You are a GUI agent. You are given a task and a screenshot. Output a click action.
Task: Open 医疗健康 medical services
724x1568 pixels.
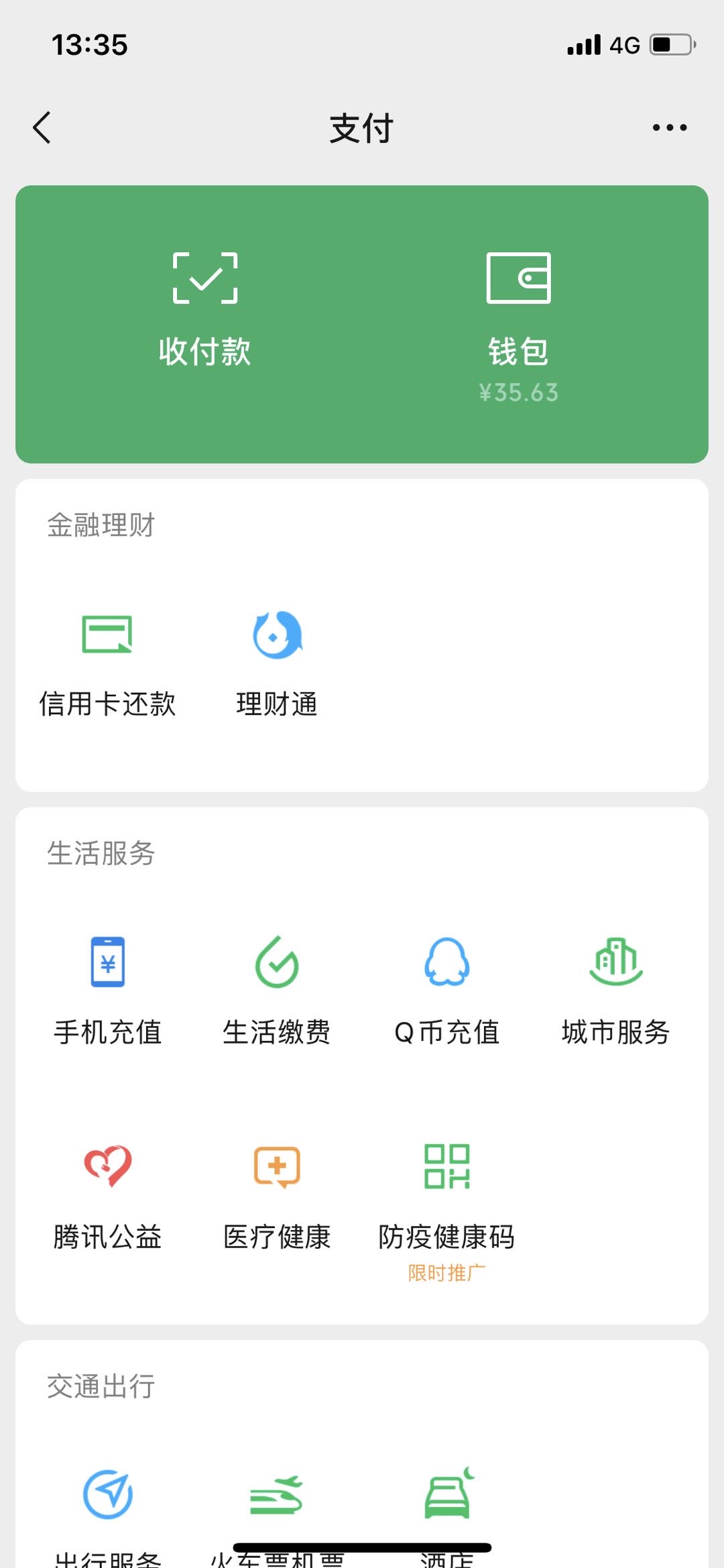pos(277,1196)
